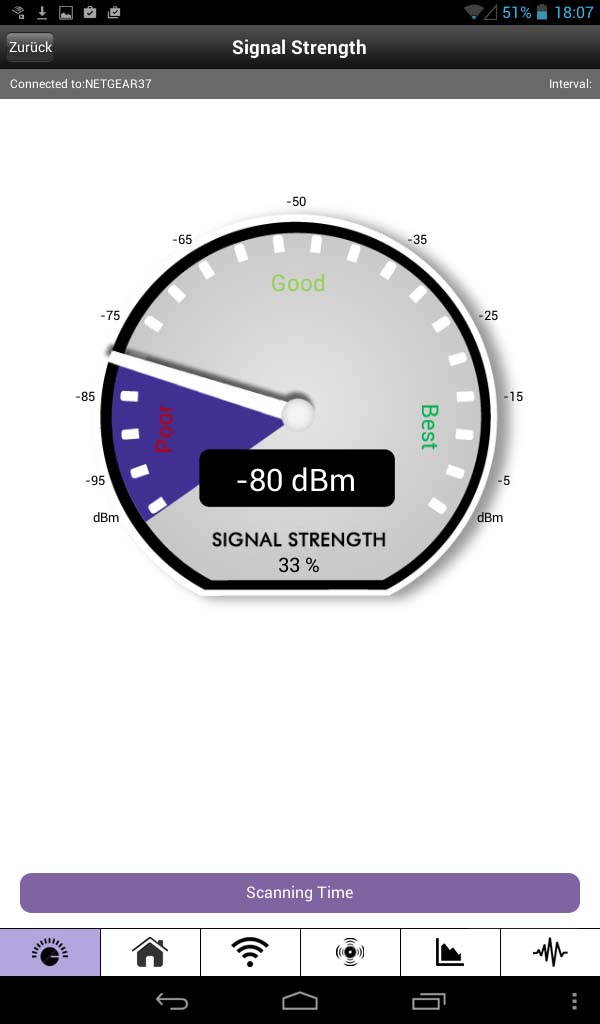Open the system overflow menu dots
This screenshot has width=600, height=1024.
tap(574, 1000)
